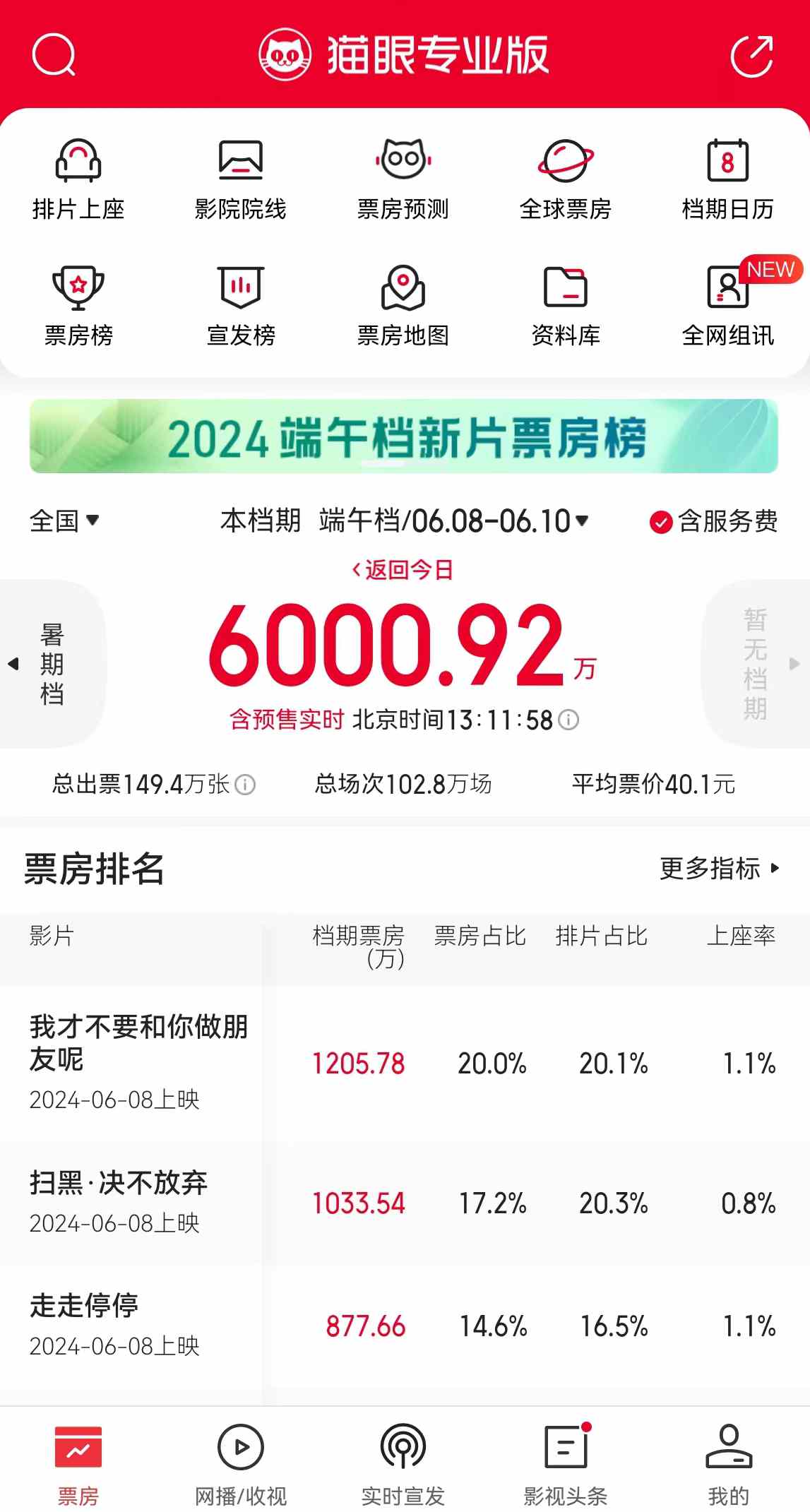Open 更多指标 for more metrics

[719, 868]
